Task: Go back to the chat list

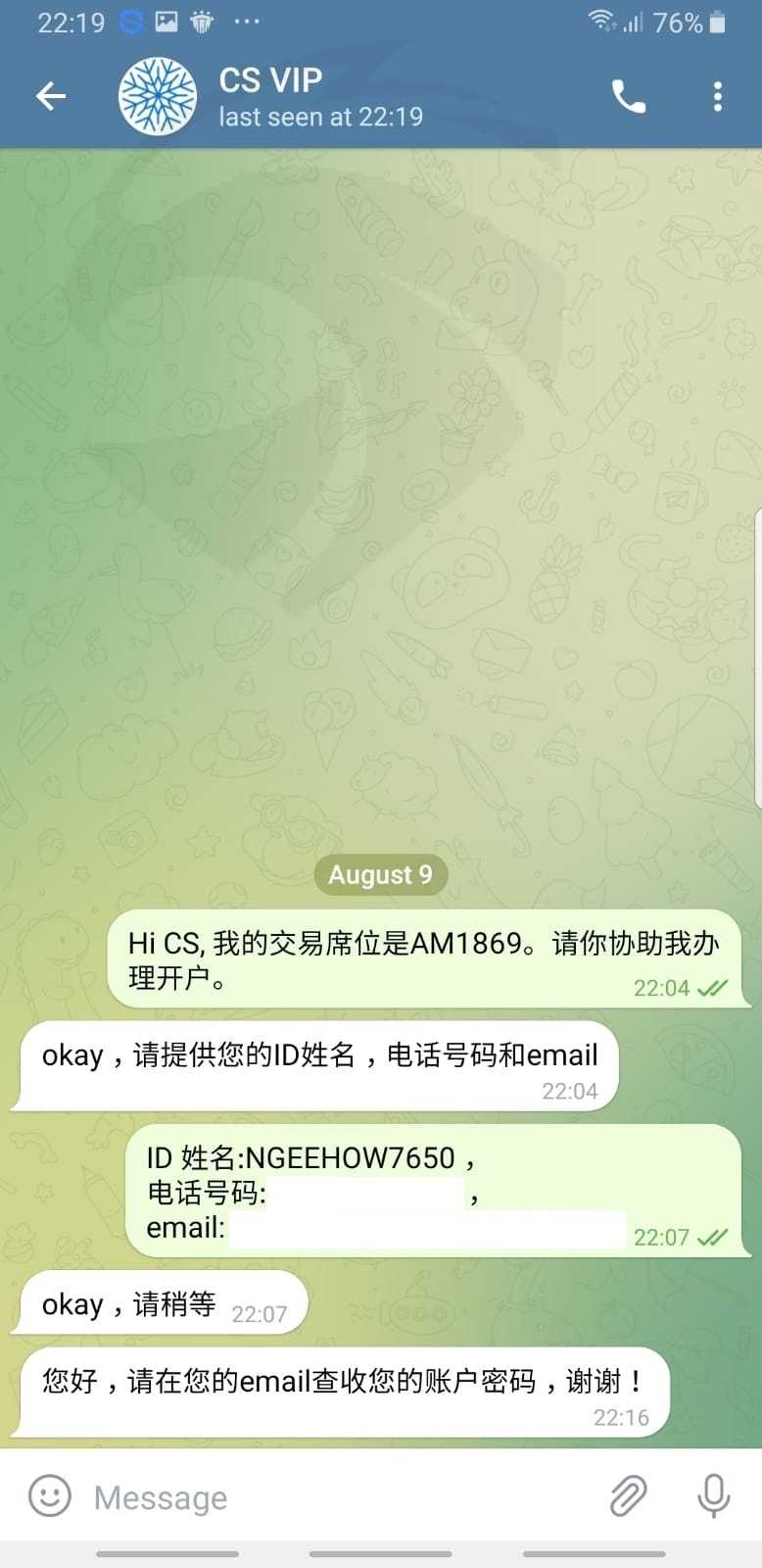Action: pyautogui.click(x=51, y=96)
